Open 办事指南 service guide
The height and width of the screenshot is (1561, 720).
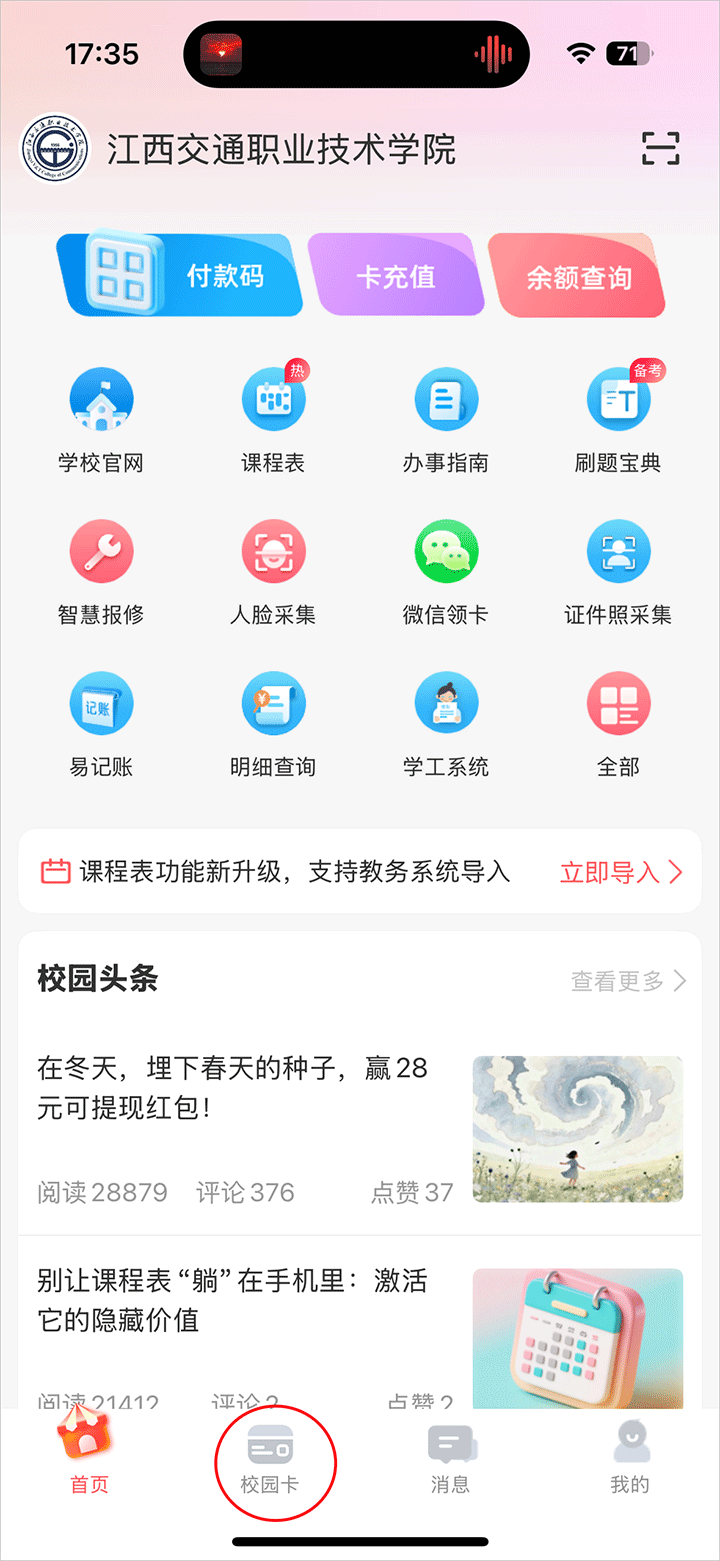click(x=446, y=419)
